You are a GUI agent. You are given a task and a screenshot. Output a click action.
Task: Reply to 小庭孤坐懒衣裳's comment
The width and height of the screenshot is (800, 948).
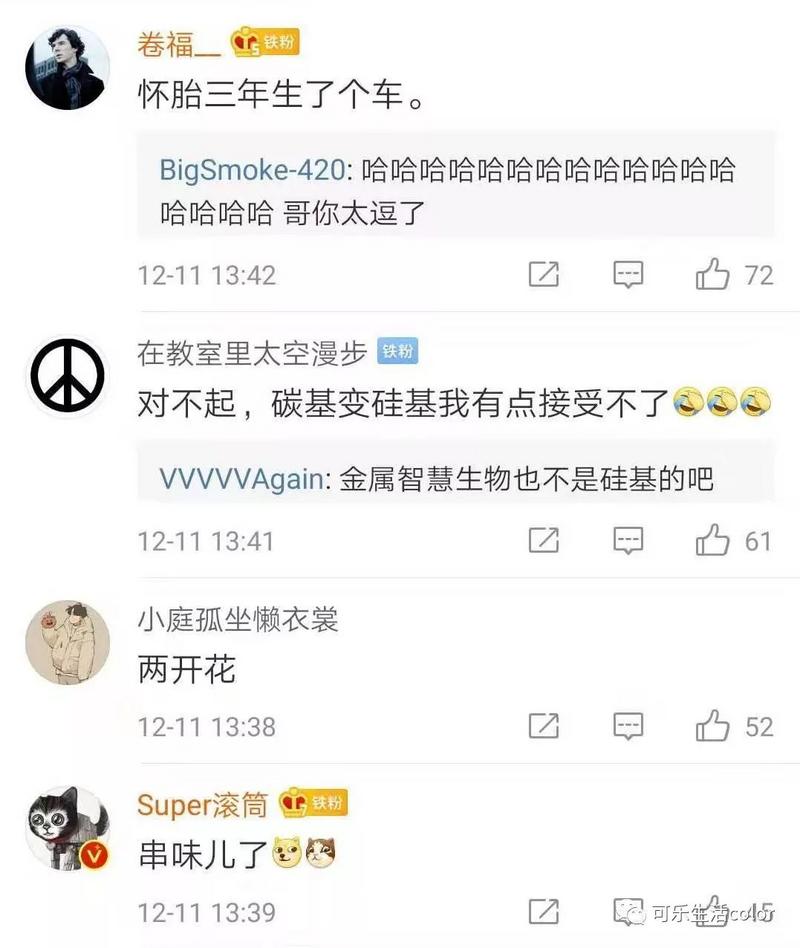pyautogui.click(x=628, y=726)
